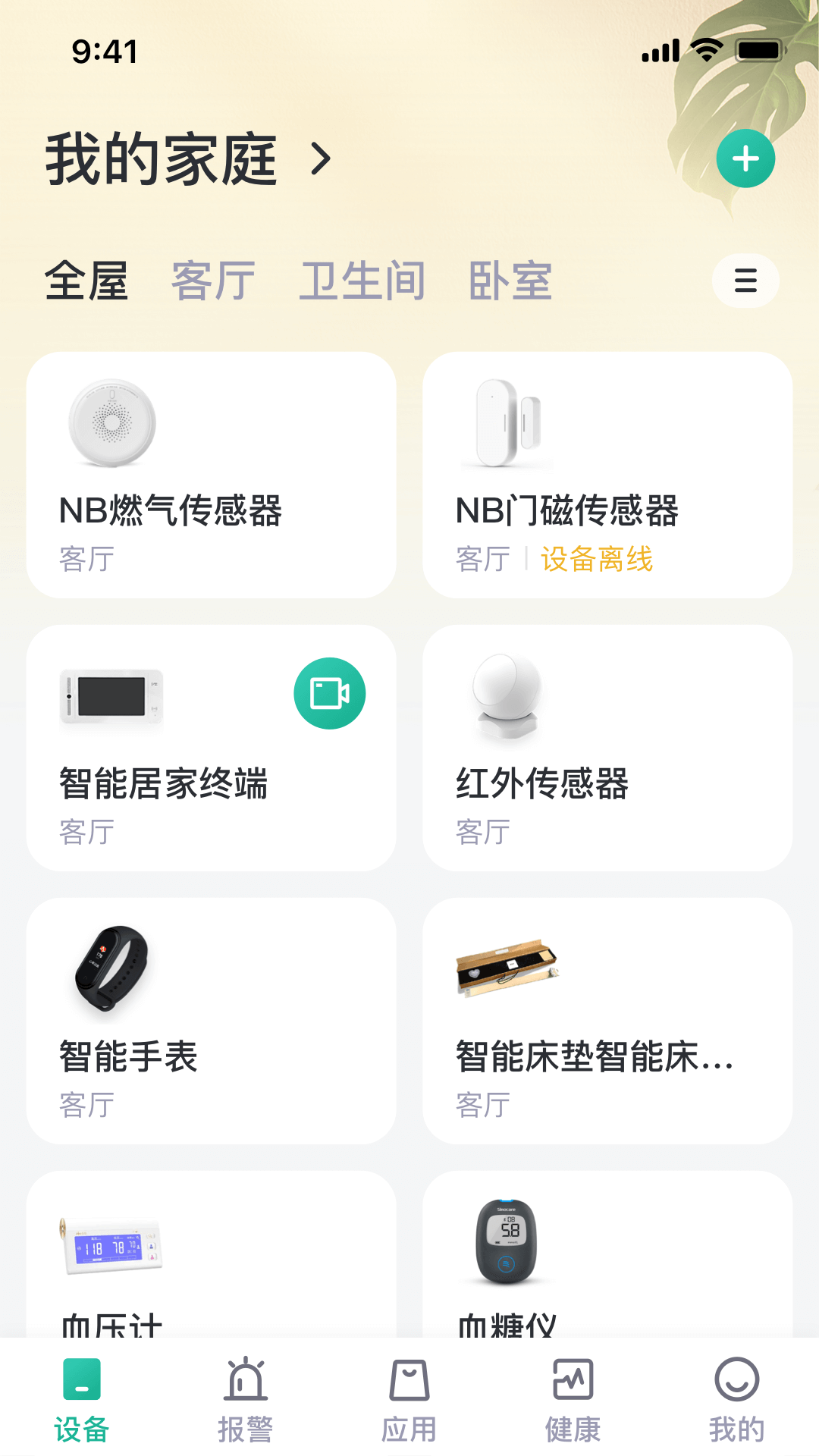Open the 应用 applications section
819x1456 pixels.
[409, 1399]
